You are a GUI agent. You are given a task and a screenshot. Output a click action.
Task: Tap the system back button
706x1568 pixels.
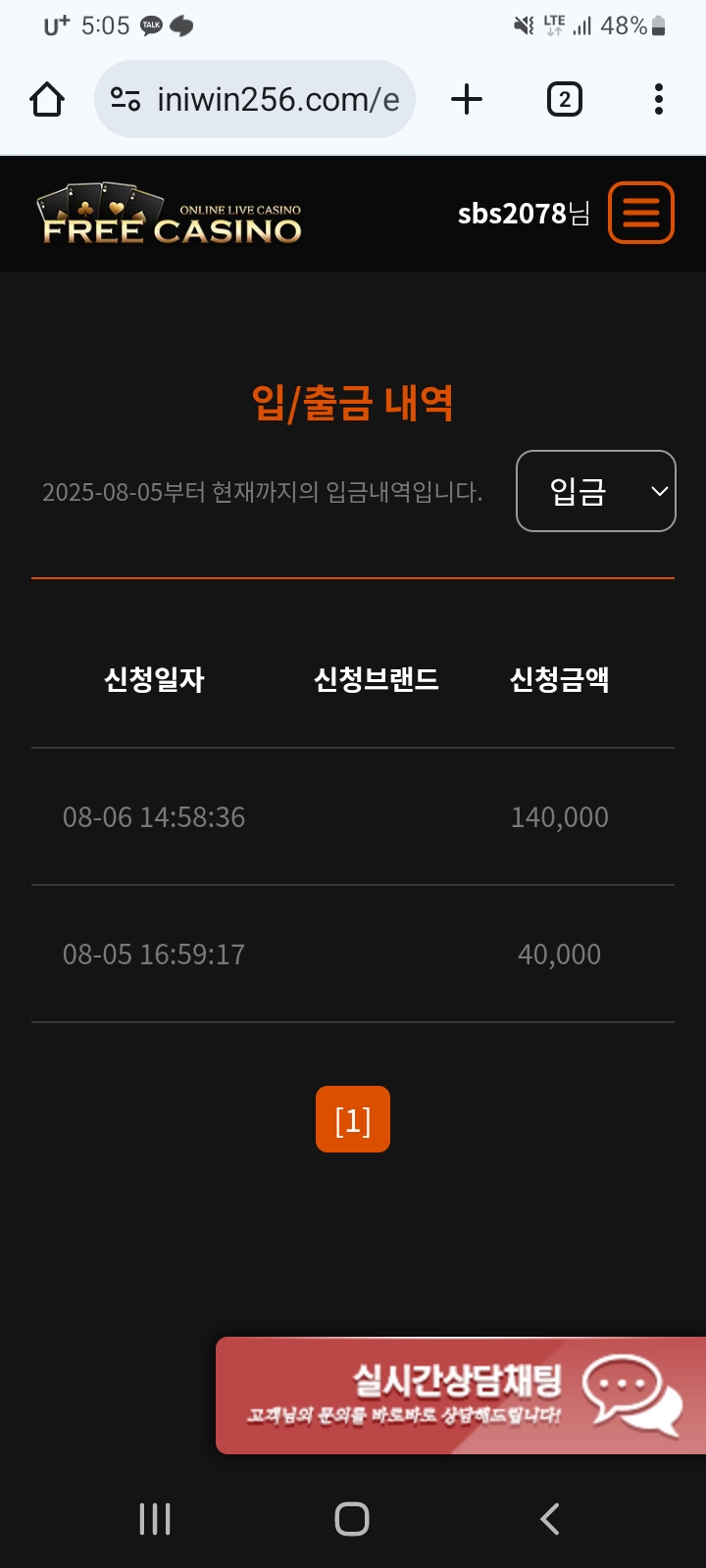click(550, 1519)
